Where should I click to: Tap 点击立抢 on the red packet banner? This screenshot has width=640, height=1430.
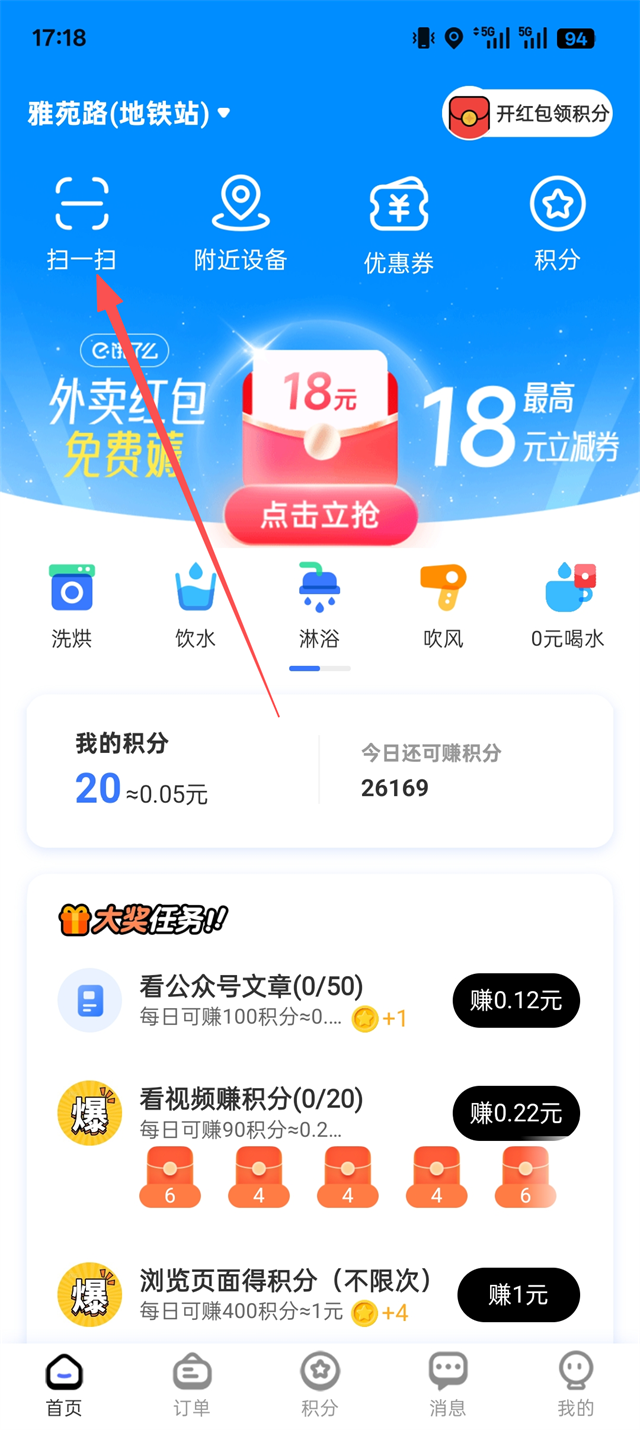[320, 515]
